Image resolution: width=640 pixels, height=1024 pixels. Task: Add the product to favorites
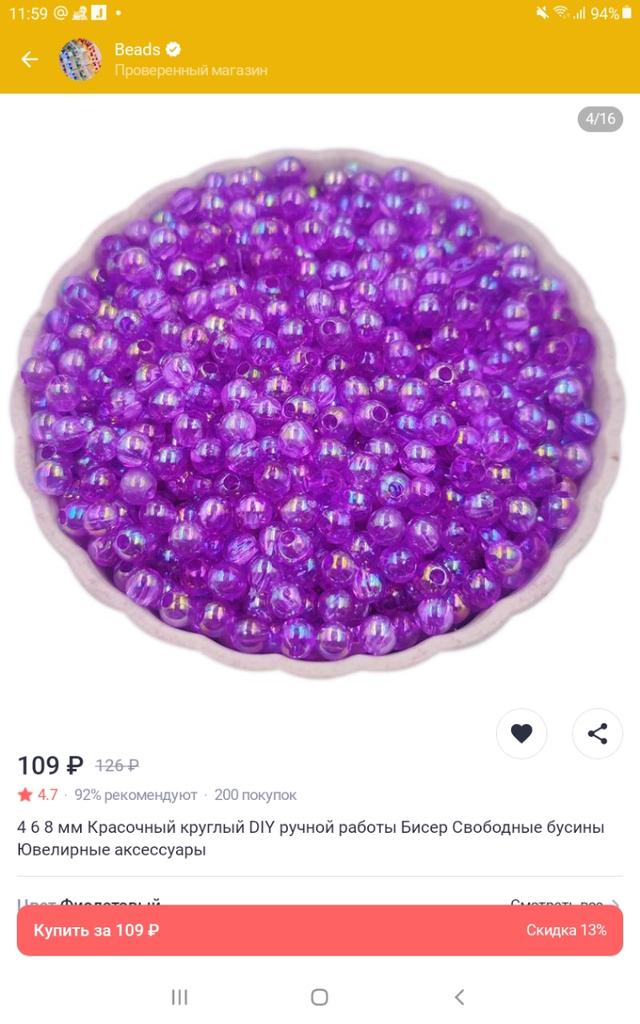[521, 733]
